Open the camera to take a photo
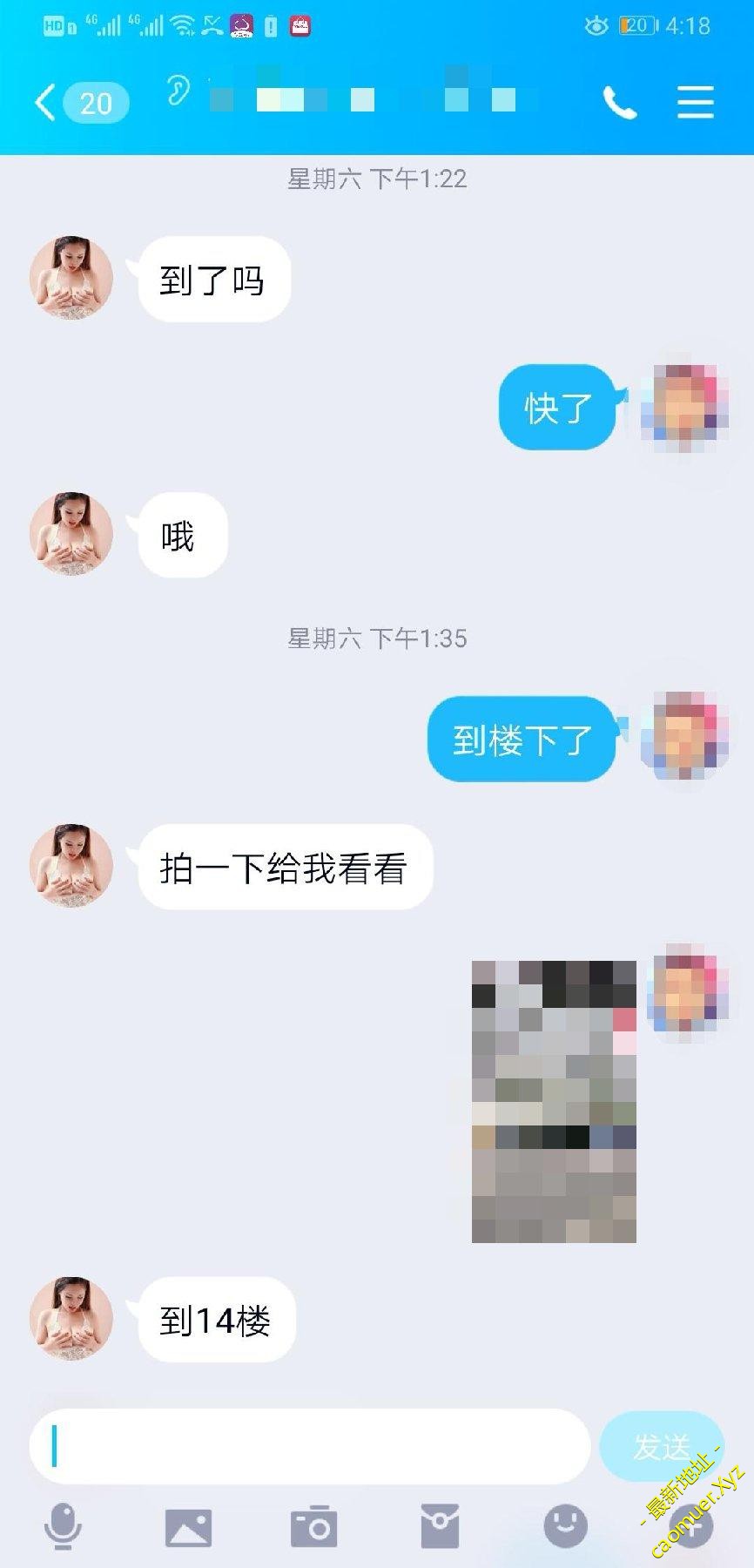 313,1526
